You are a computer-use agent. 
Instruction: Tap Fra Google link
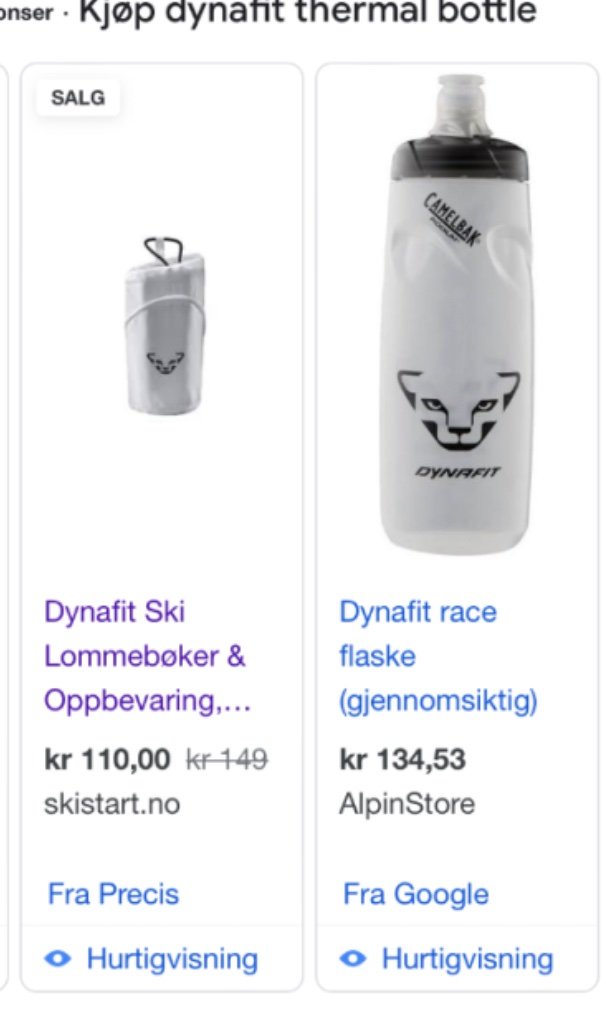416,893
